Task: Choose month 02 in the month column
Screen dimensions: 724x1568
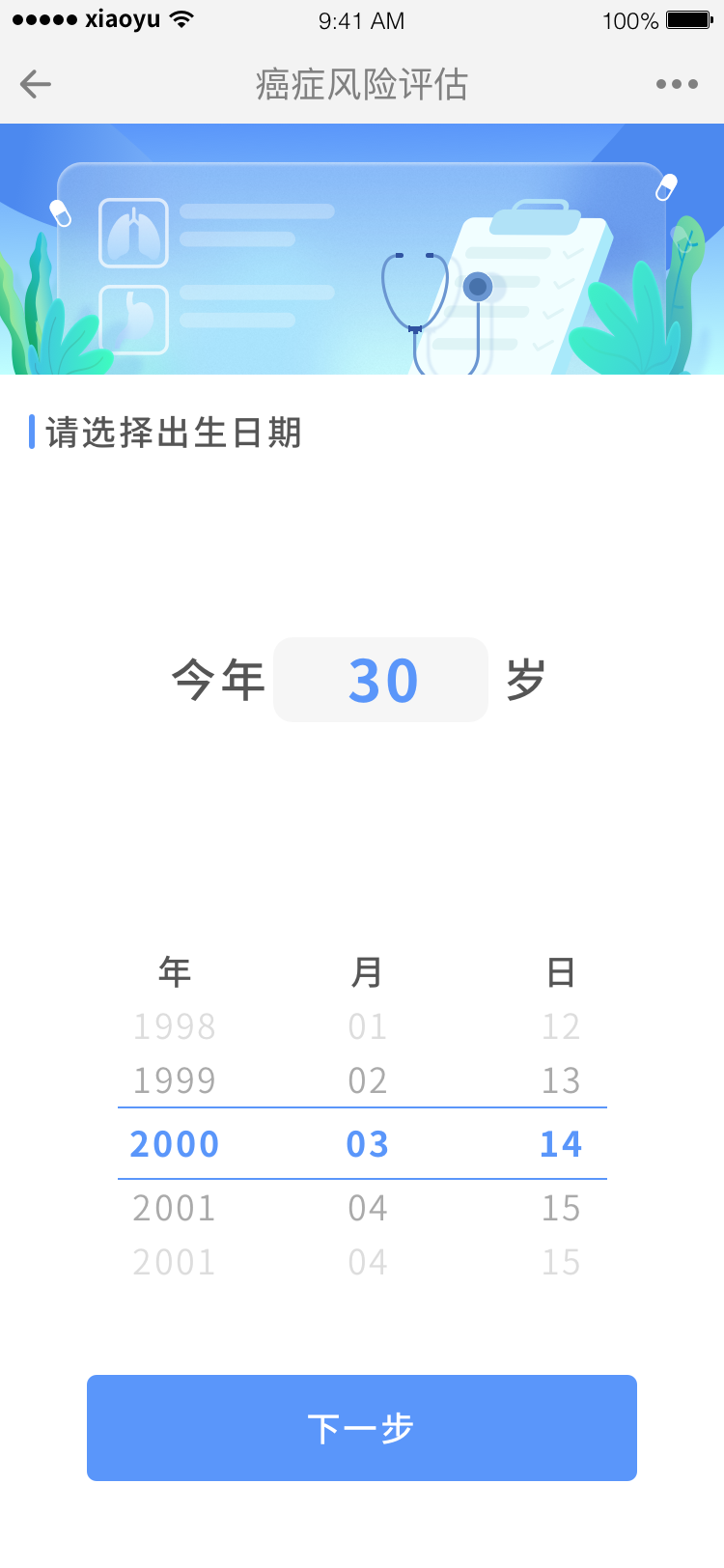Action: coord(368,1080)
